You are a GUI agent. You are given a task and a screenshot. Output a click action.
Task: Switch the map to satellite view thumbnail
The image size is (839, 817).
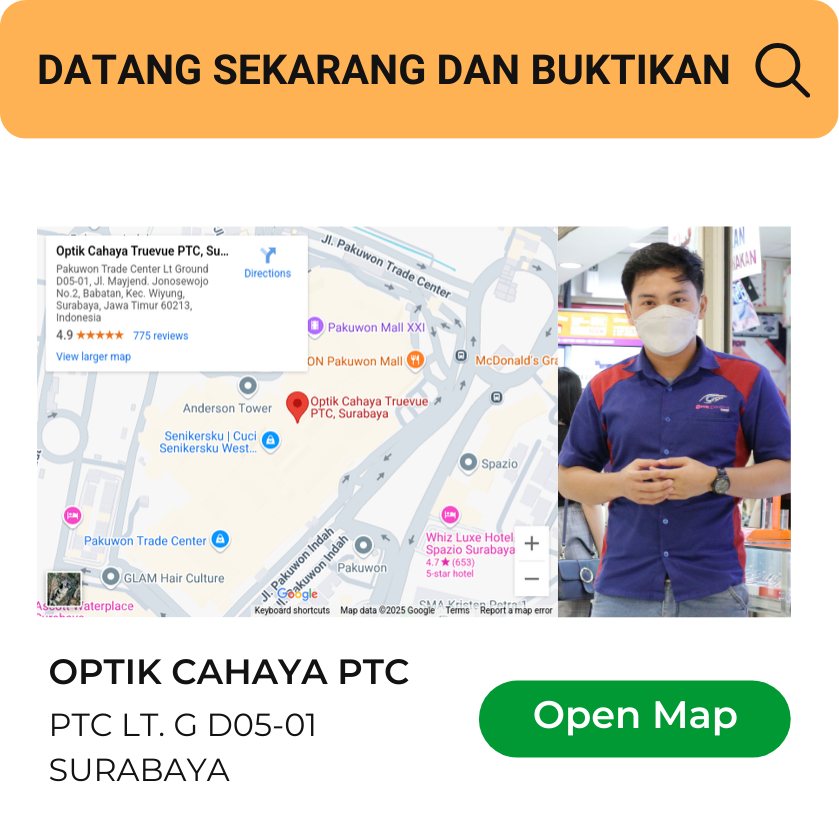tap(64, 589)
